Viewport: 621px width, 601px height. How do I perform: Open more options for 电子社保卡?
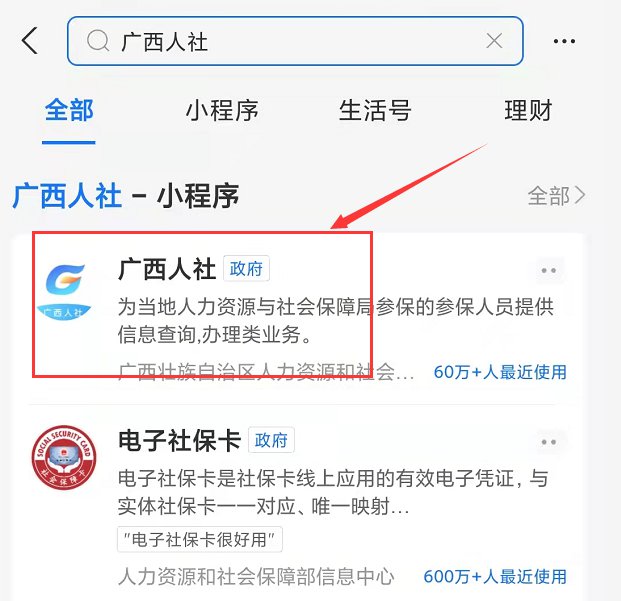pos(548,441)
